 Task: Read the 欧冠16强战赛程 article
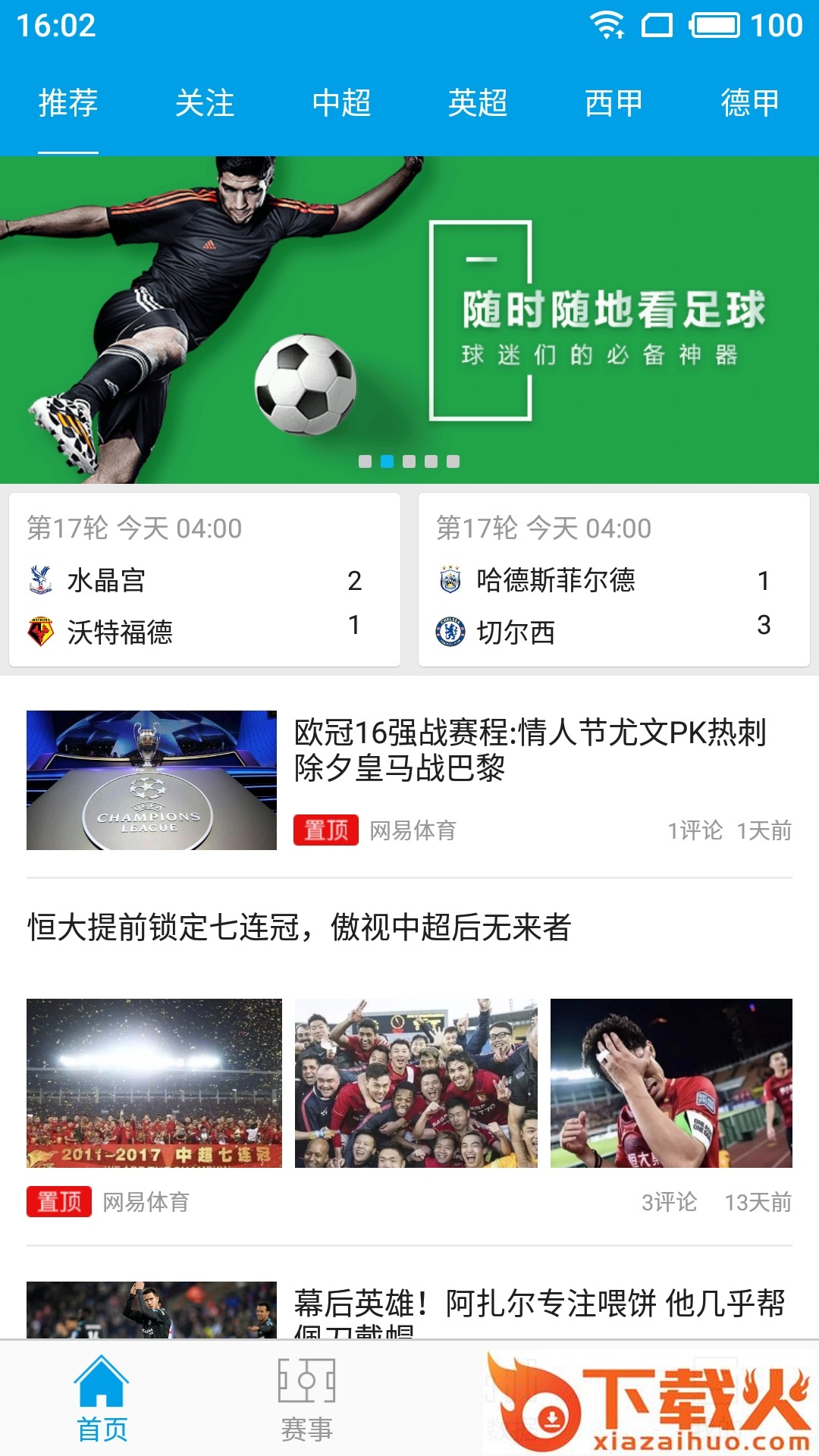tap(529, 750)
